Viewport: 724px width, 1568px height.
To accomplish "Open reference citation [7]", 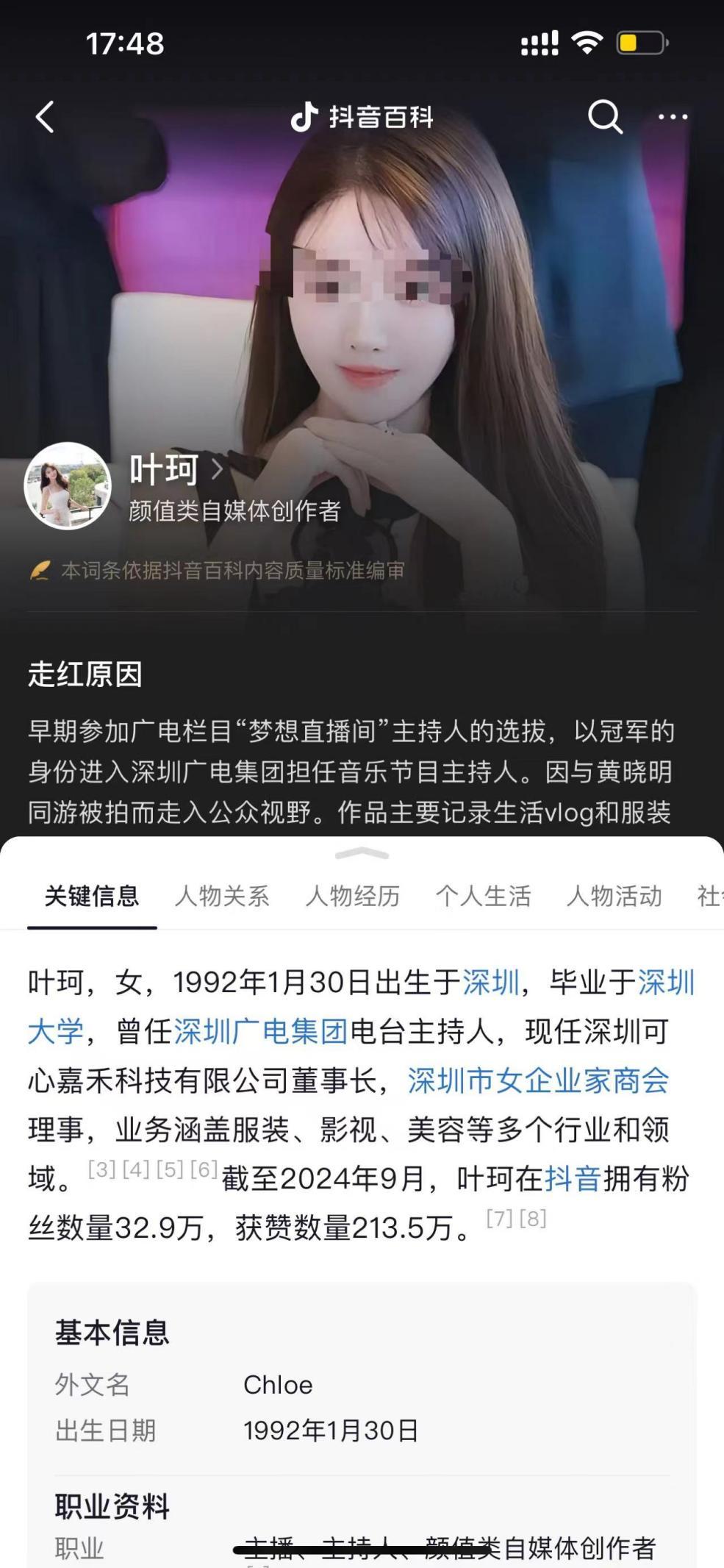I will click(x=499, y=1219).
